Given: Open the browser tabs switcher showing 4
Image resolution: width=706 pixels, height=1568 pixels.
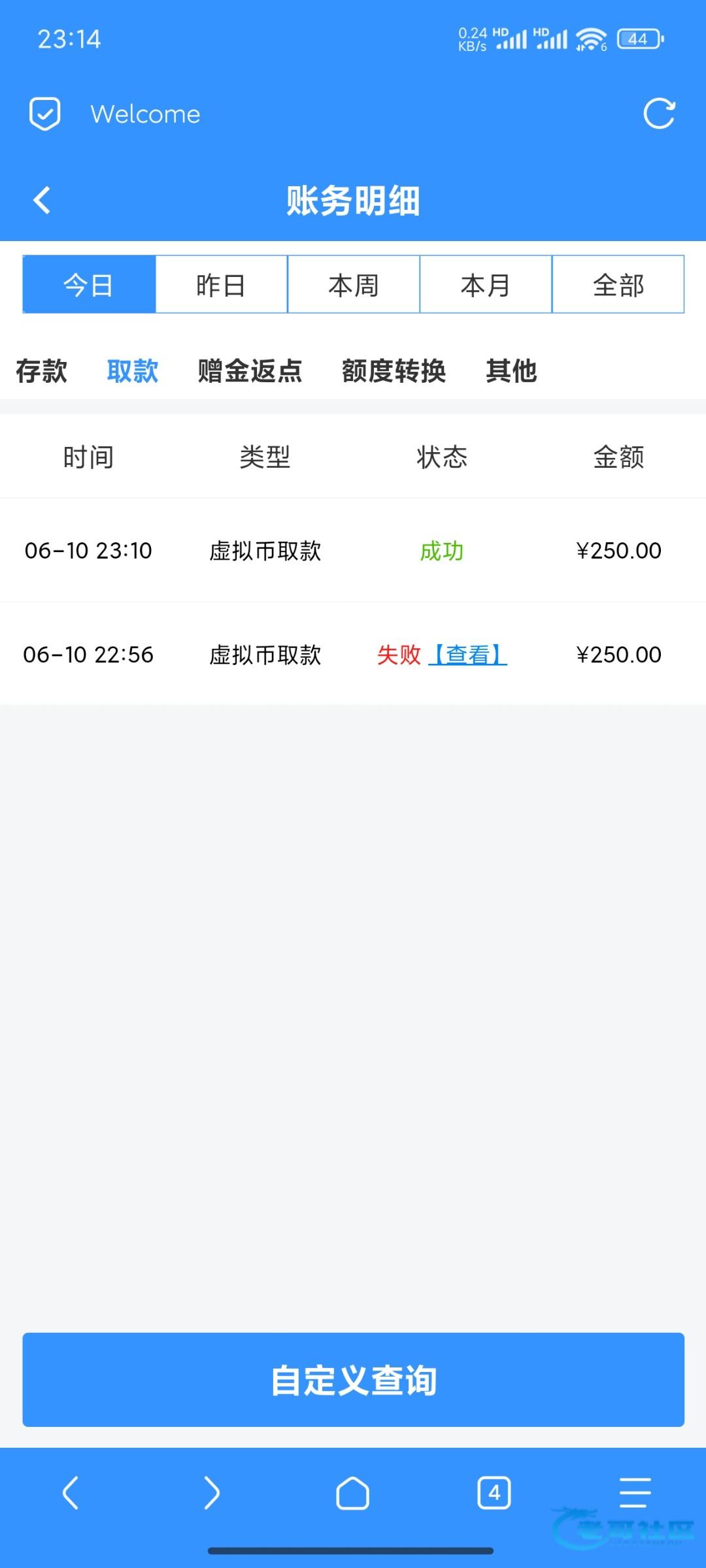Looking at the screenshot, I should [494, 1493].
